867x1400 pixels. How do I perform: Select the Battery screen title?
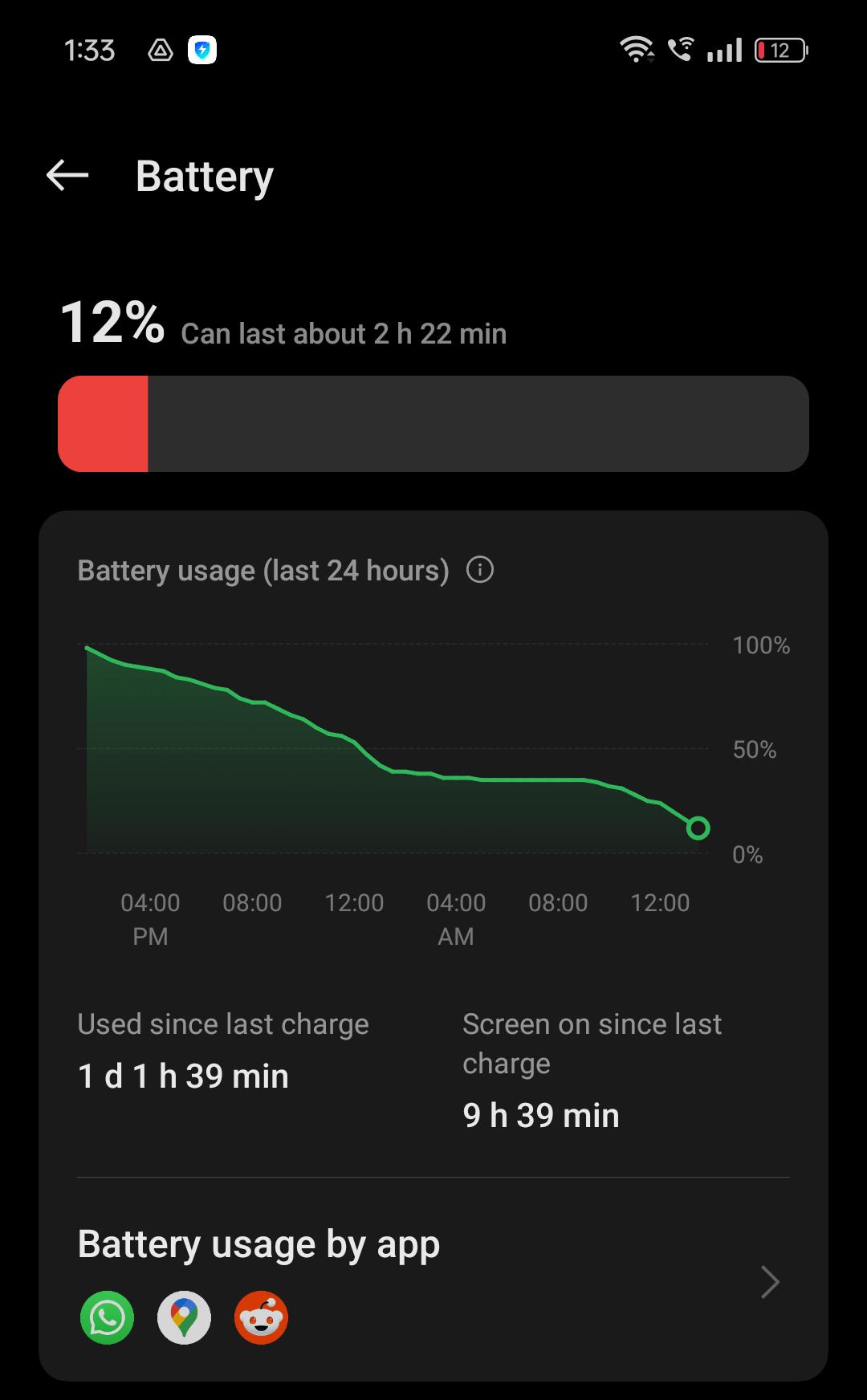click(x=204, y=175)
